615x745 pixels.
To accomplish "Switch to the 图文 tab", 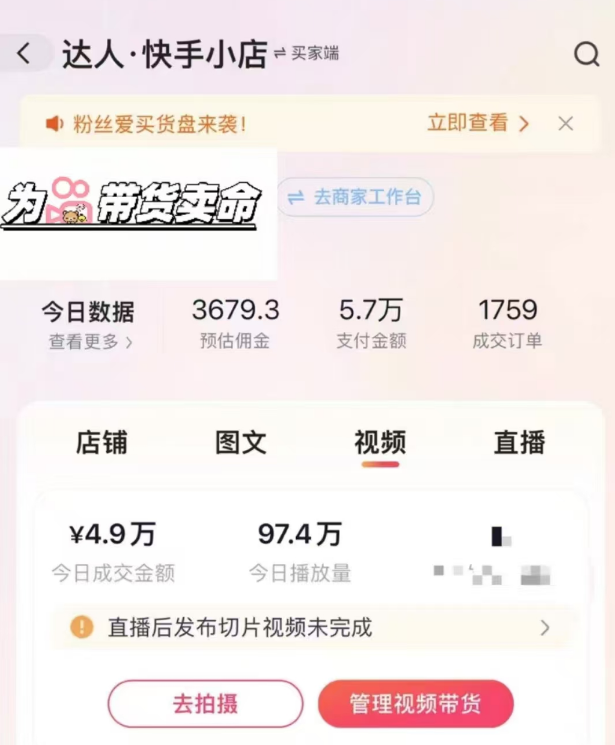I will (x=241, y=443).
